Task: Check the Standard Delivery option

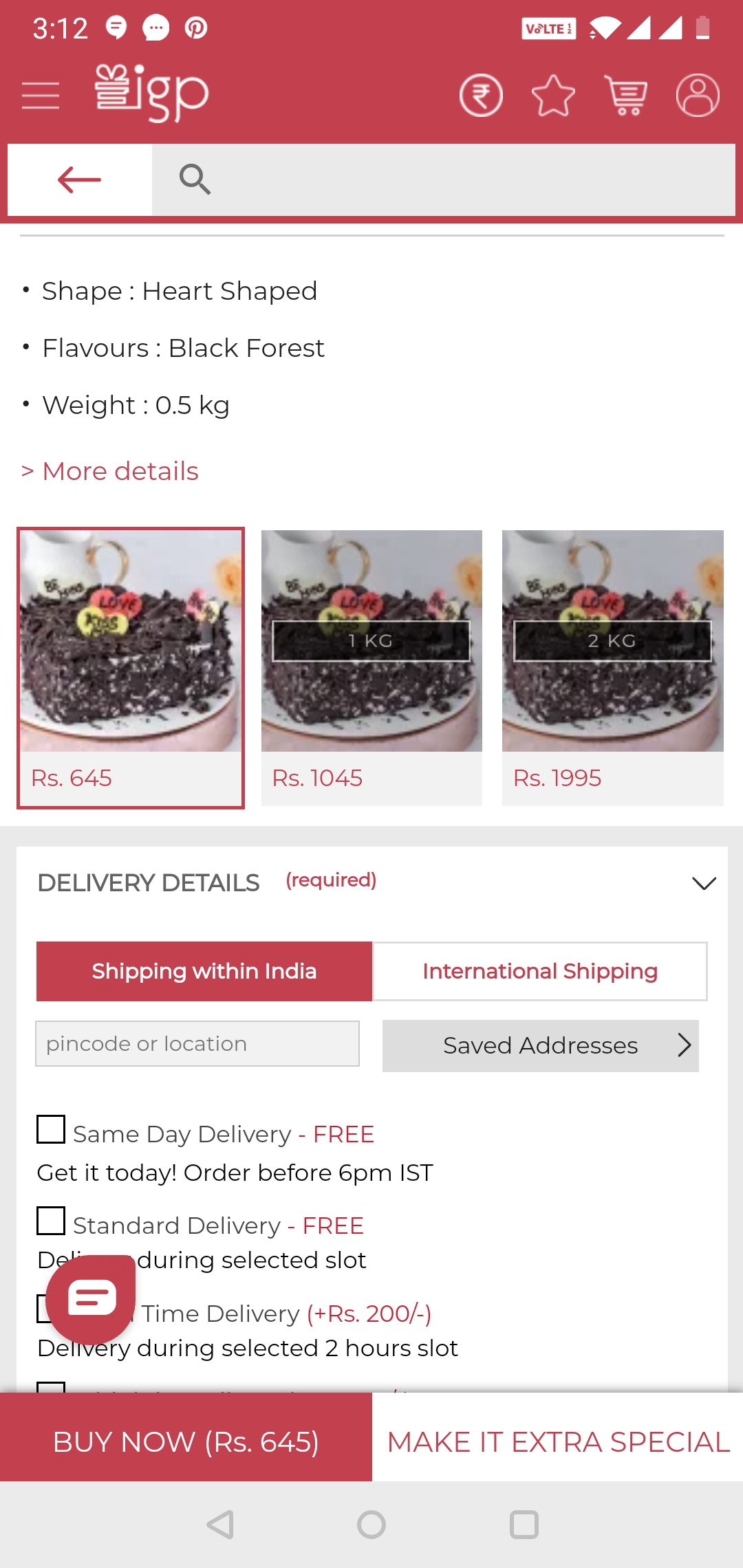Action: (x=51, y=1221)
